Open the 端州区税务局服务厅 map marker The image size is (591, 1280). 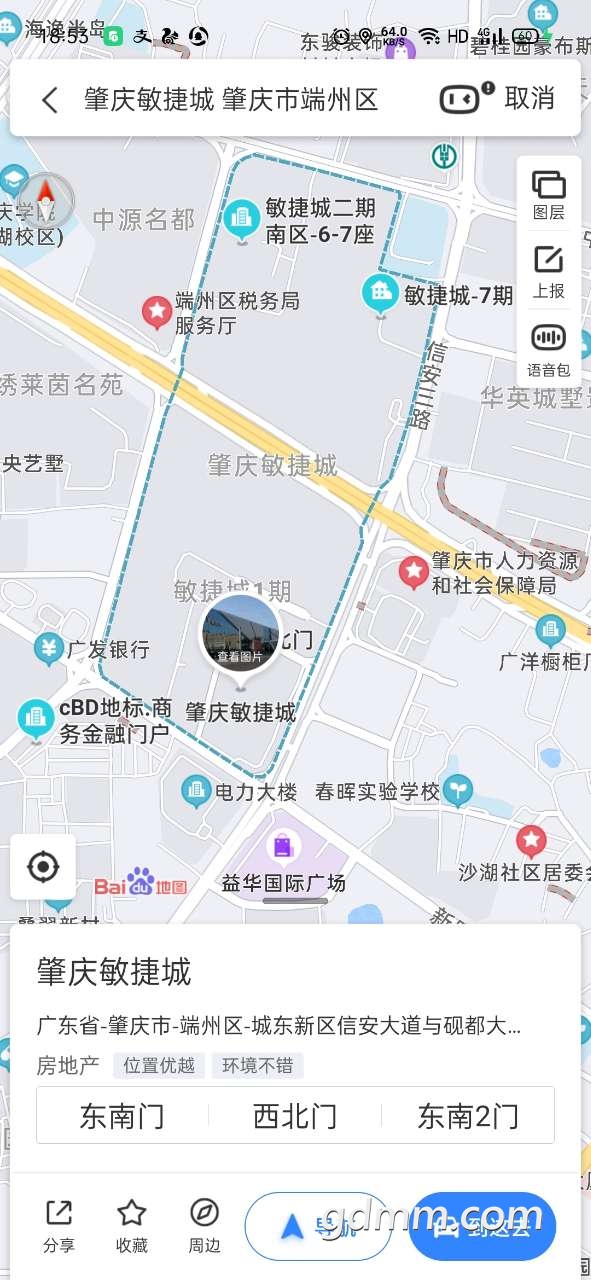(157, 312)
